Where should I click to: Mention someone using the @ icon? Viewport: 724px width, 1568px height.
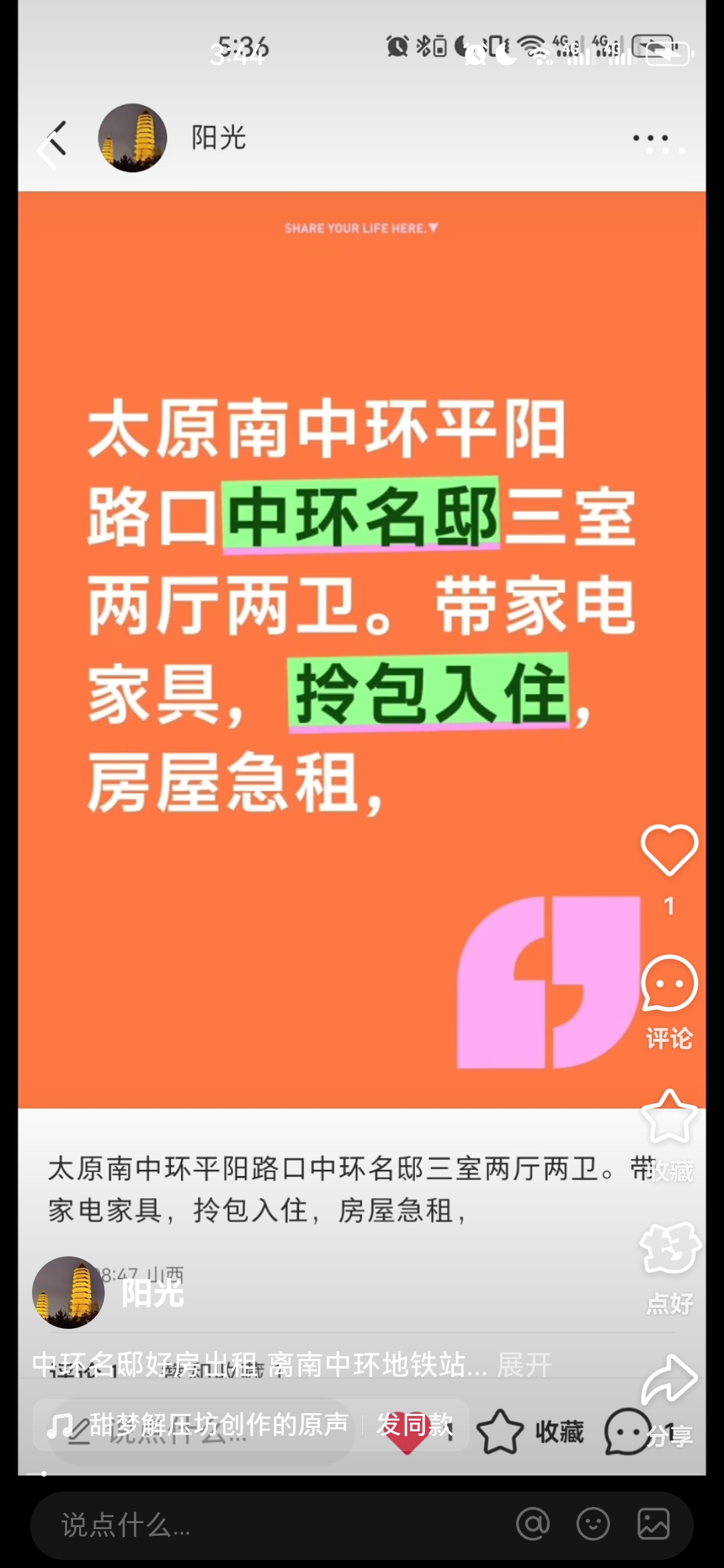(533, 1524)
